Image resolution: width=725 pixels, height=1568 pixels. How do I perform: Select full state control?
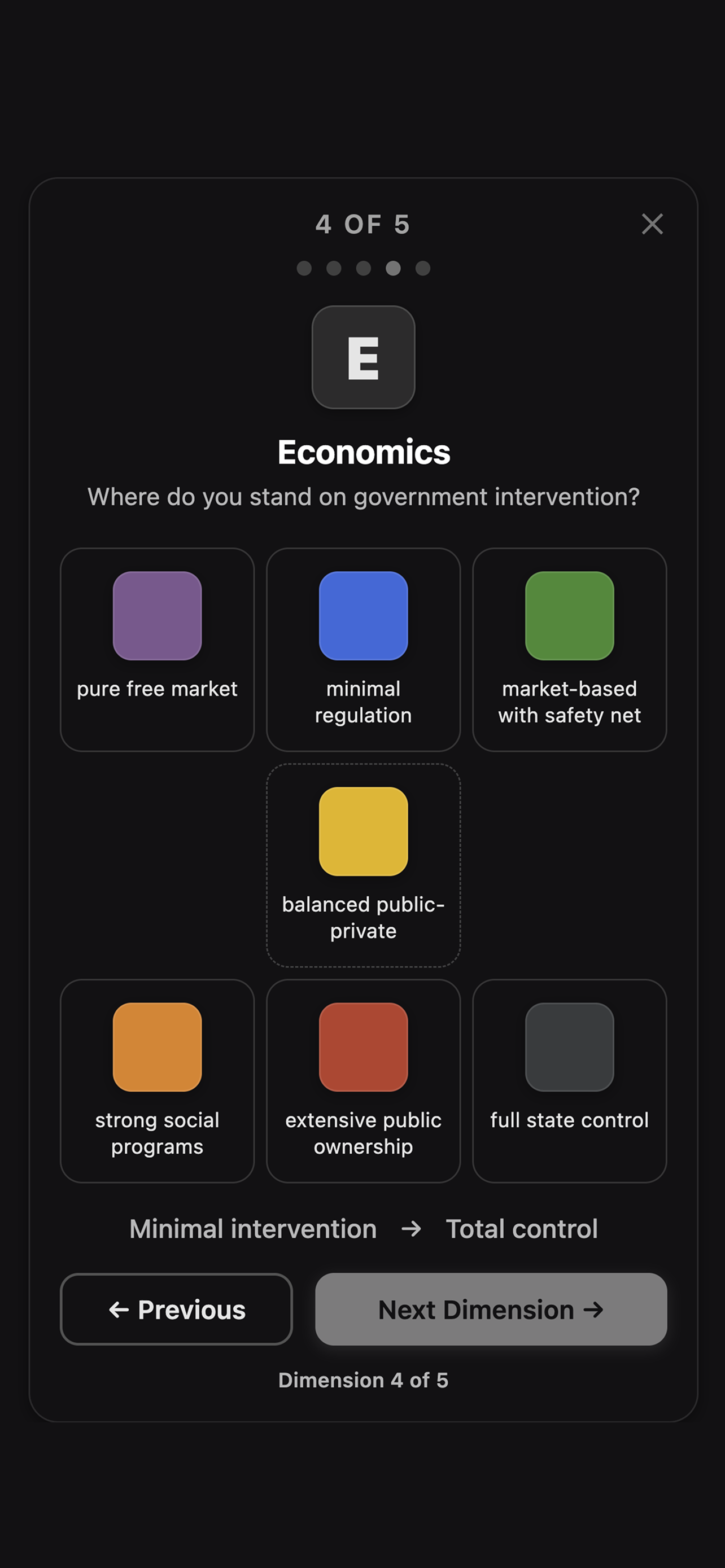pos(569,1080)
